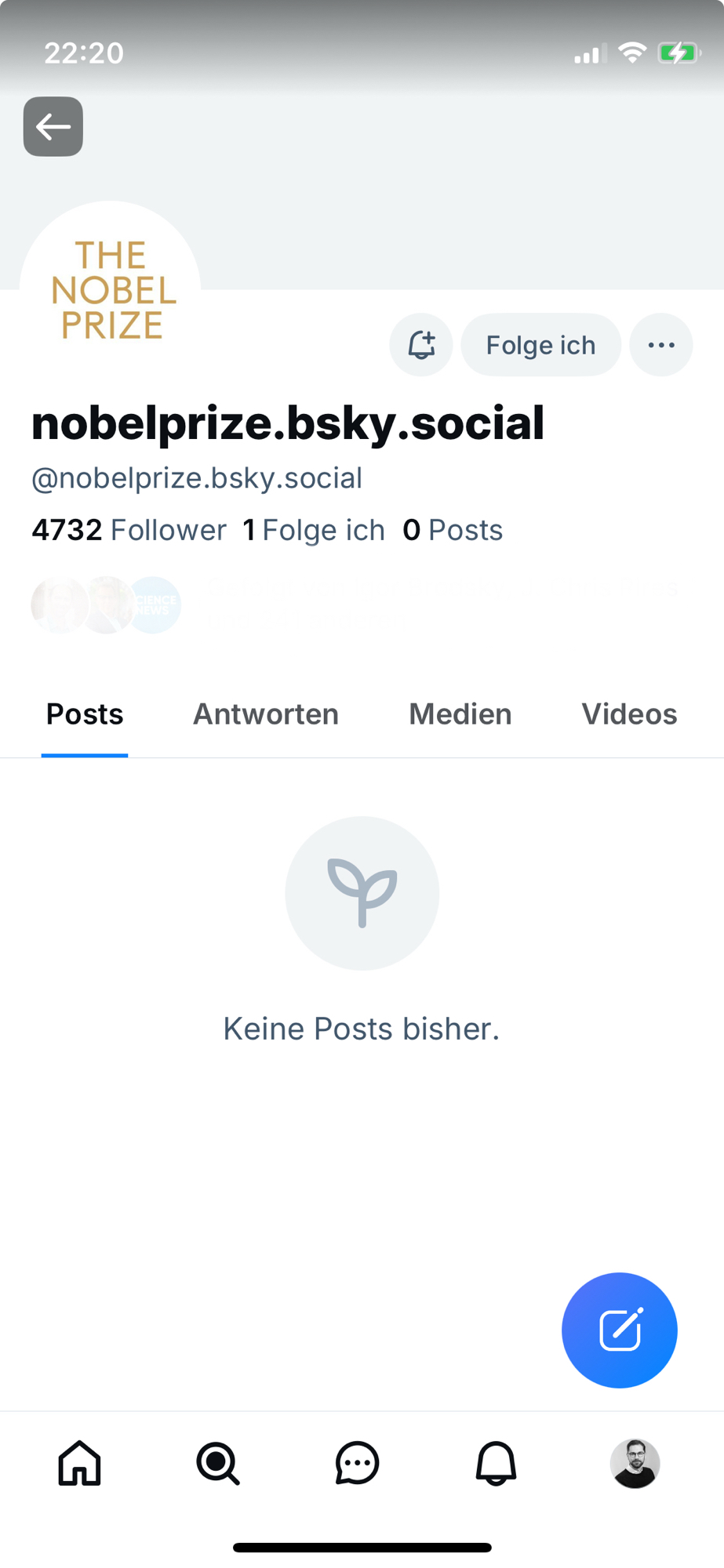This screenshot has height=1568, width=724.
Task: Enable post notifications via bell-plus icon
Action: [x=421, y=345]
